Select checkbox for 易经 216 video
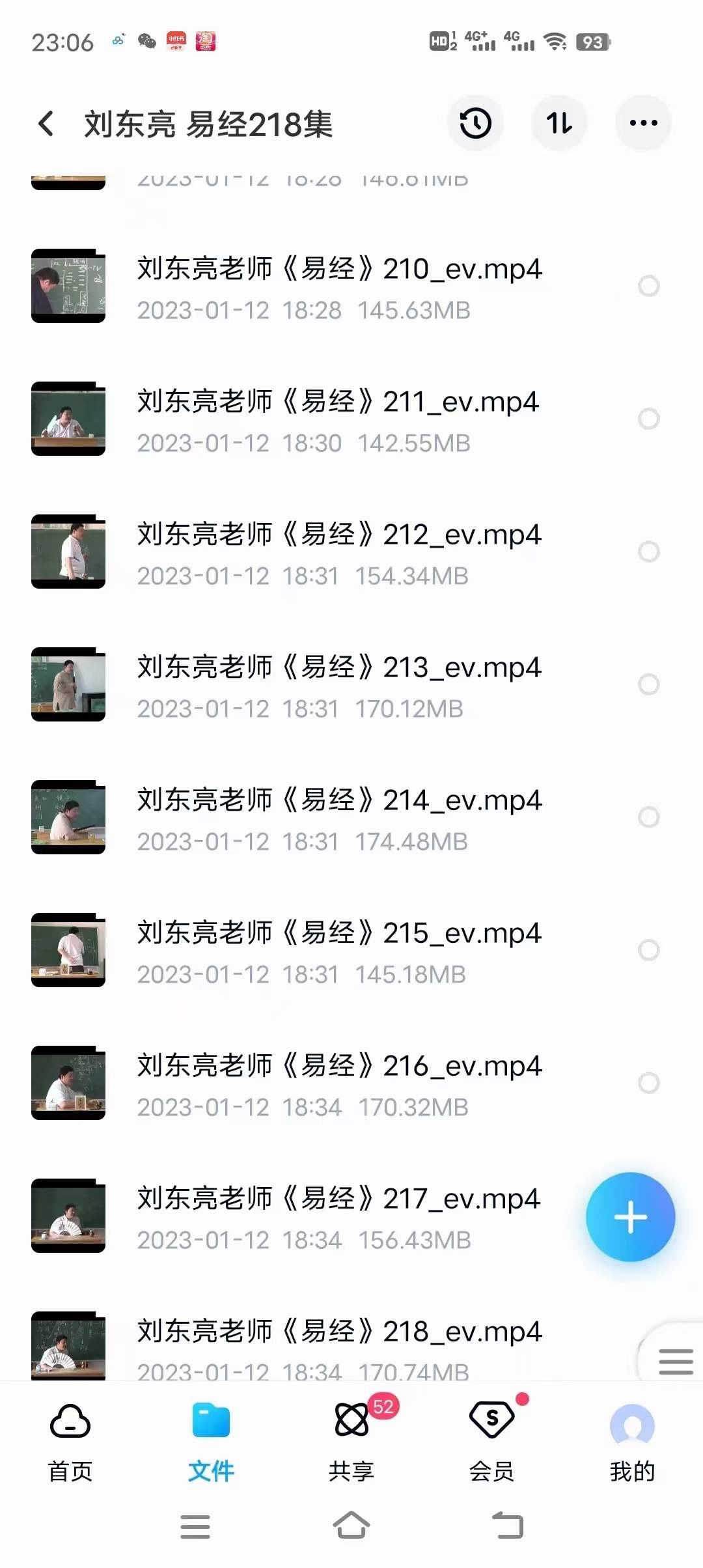Screen dimensions: 703x1568 tap(648, 1081)
